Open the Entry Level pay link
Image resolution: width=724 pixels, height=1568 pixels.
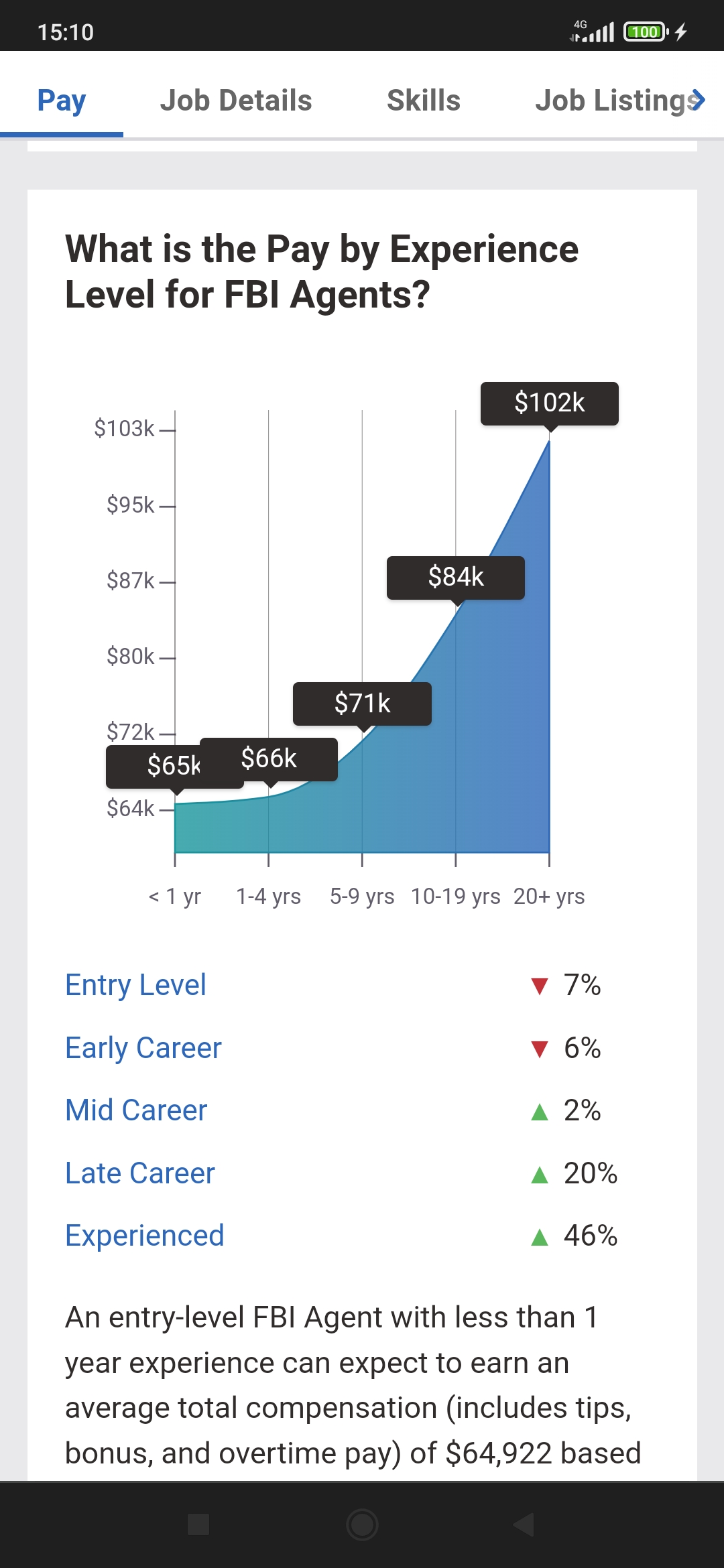tap(135, 985)
